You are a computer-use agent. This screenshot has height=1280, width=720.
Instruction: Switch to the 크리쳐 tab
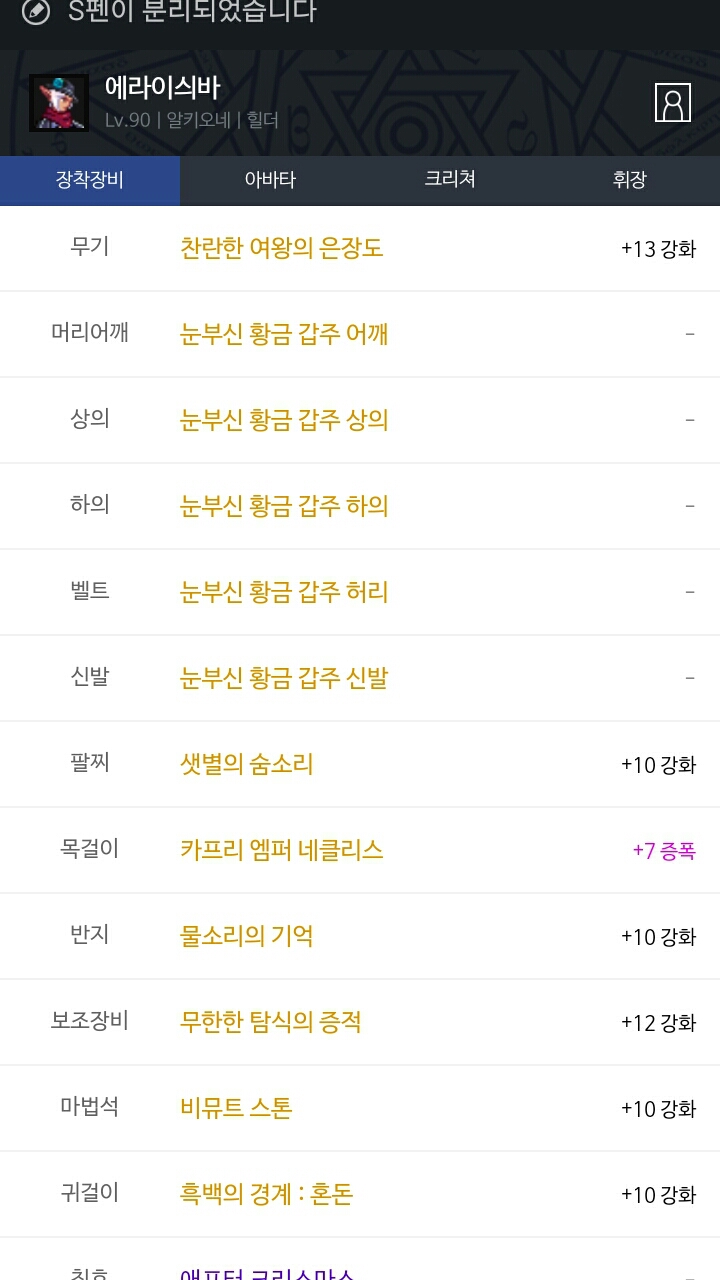pos(450,180)
